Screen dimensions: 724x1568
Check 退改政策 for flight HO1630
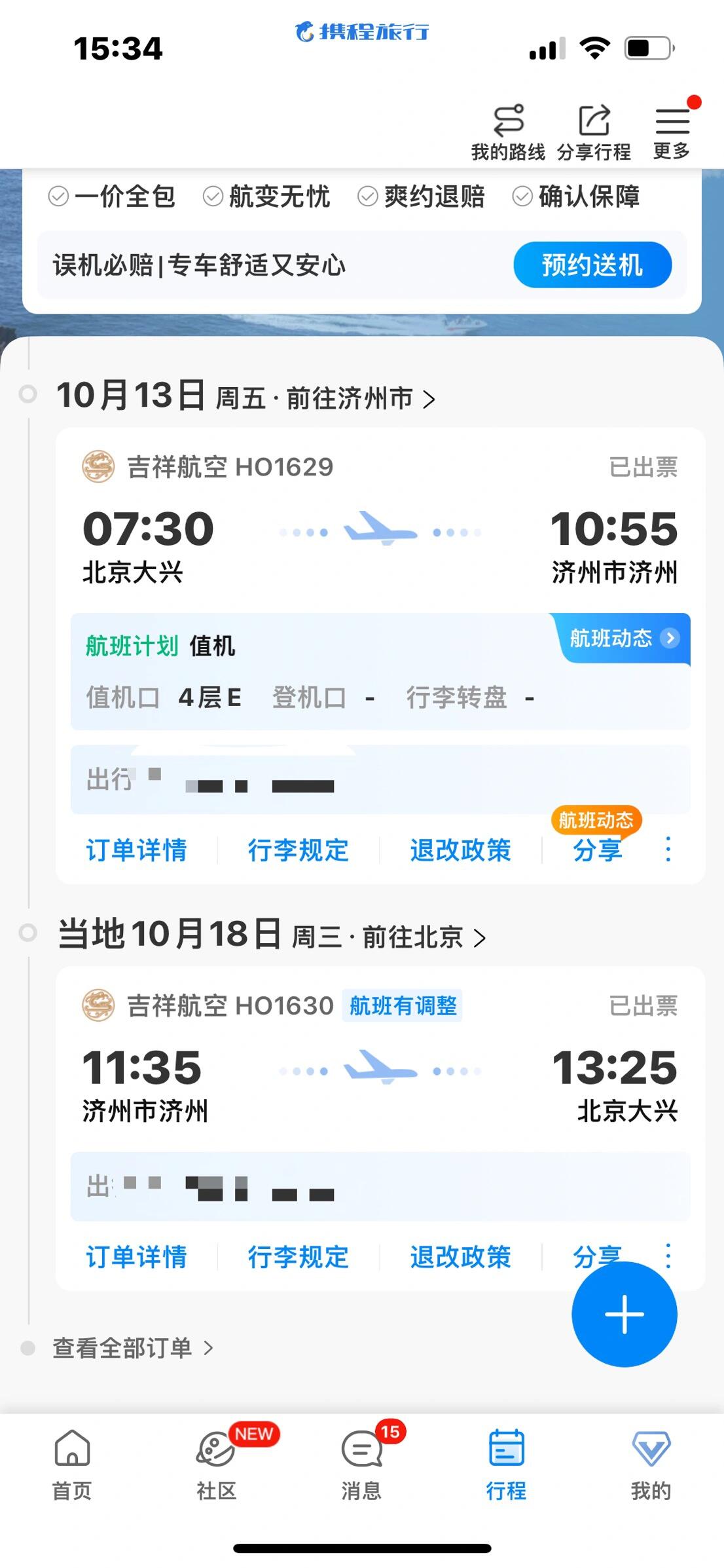point(460,1257)
